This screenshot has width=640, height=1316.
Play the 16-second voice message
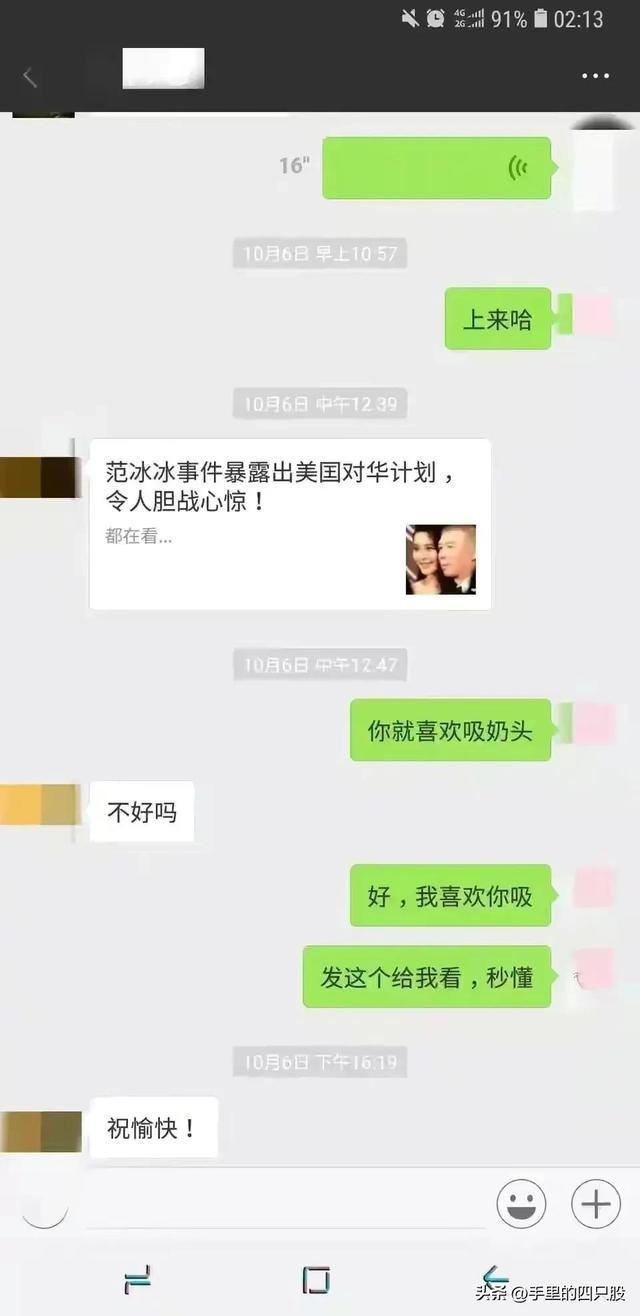coord(436,167)
